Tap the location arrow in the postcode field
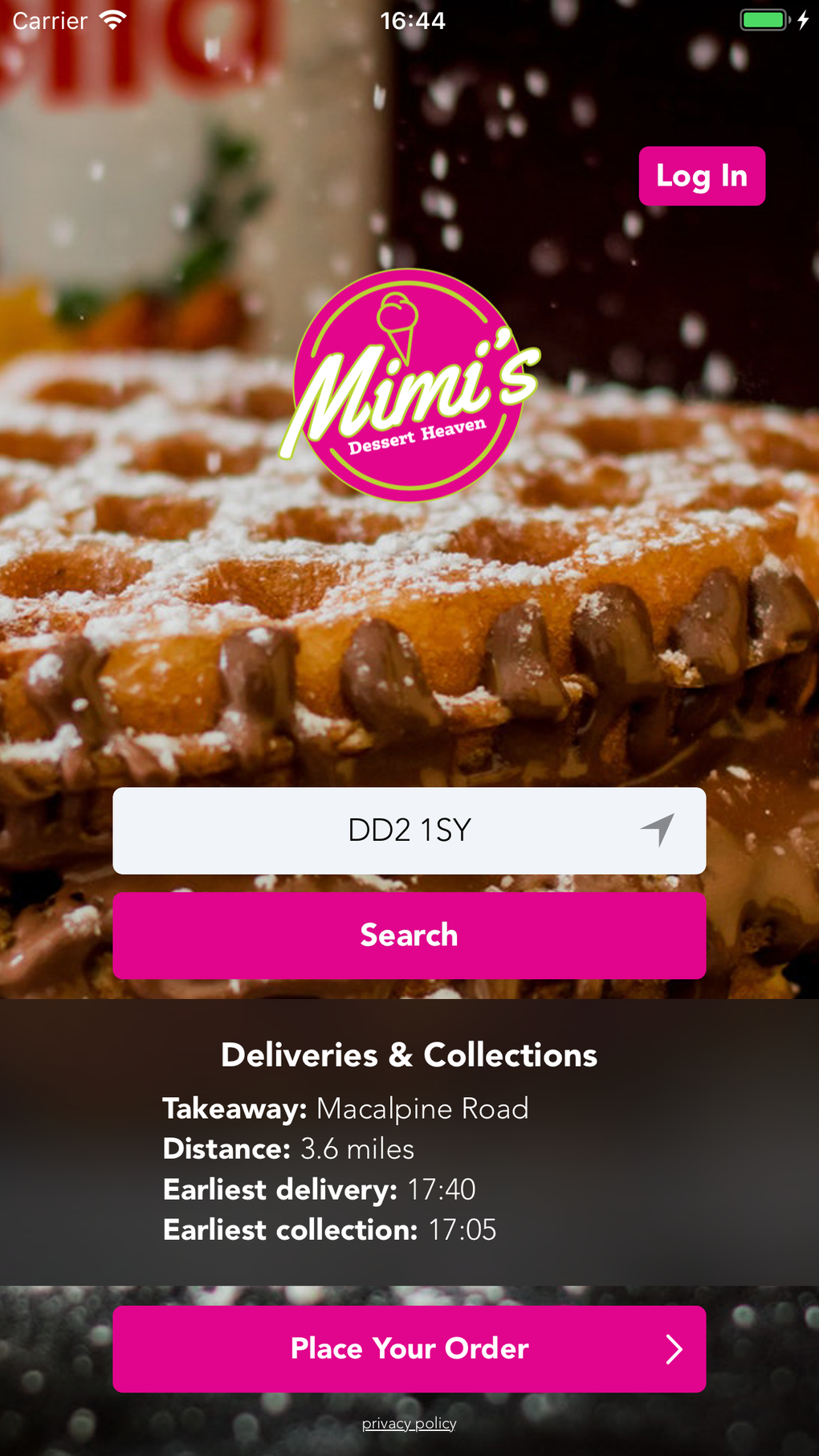 pyautogui.click(x=657, y=830)
